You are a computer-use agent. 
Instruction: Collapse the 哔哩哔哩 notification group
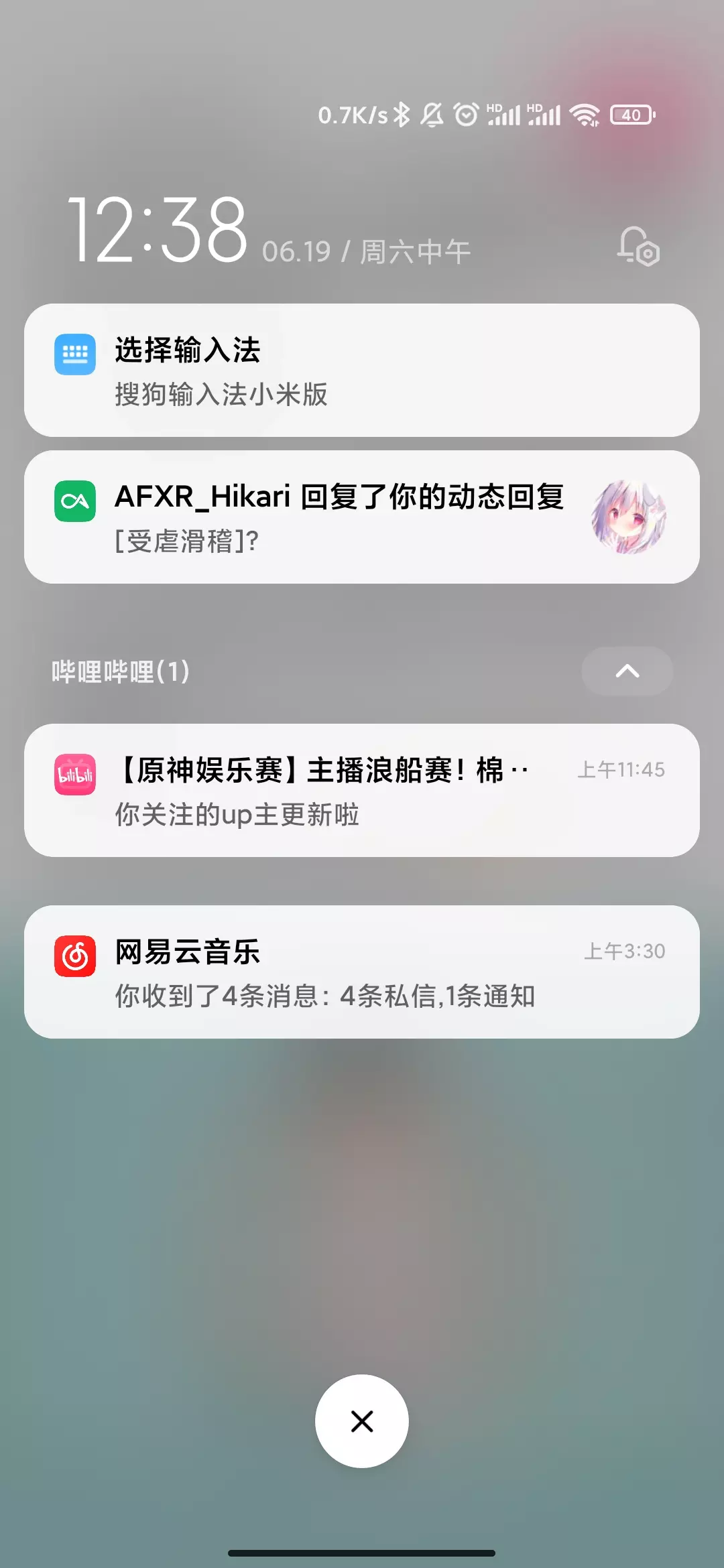pyautogui.click(x=627, y=671)
